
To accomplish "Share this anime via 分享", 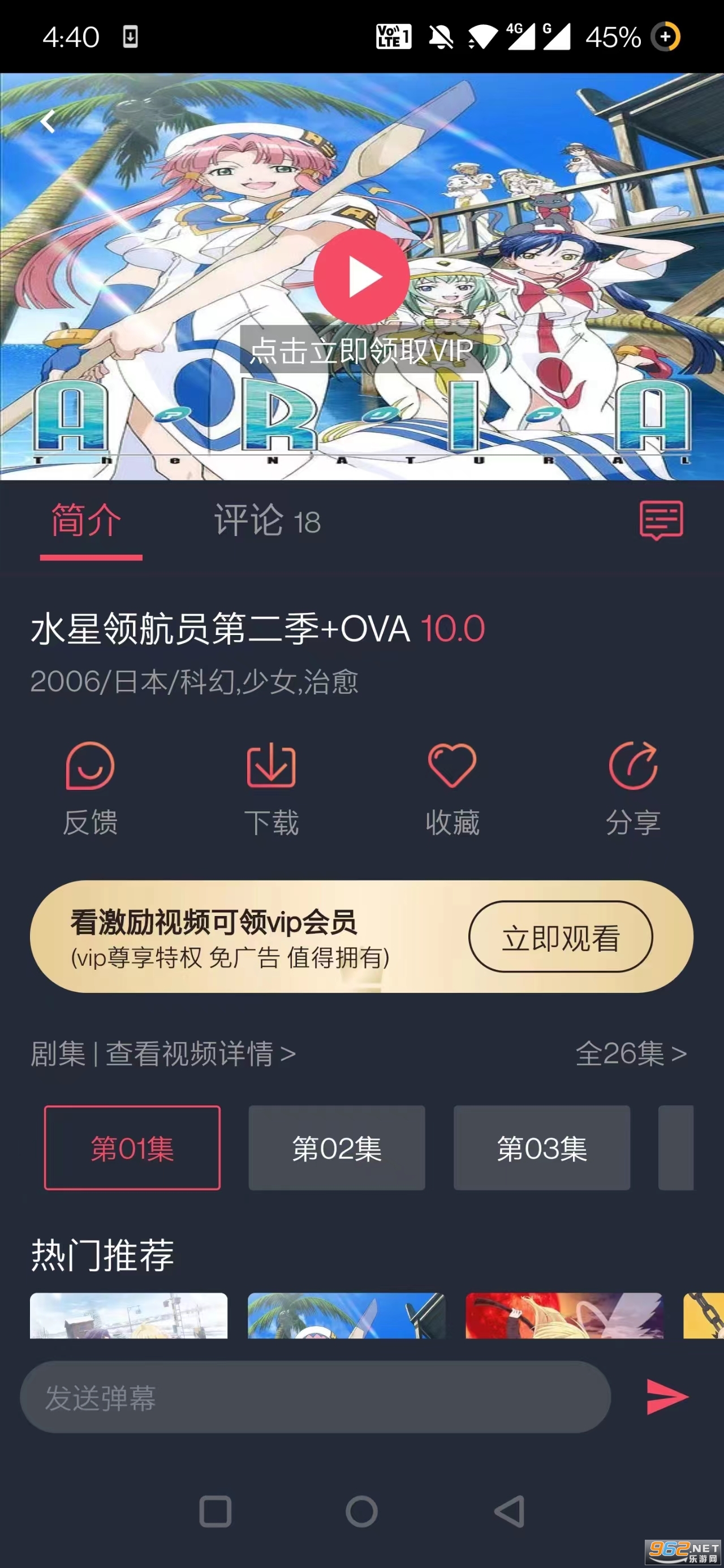I will 633,788.
